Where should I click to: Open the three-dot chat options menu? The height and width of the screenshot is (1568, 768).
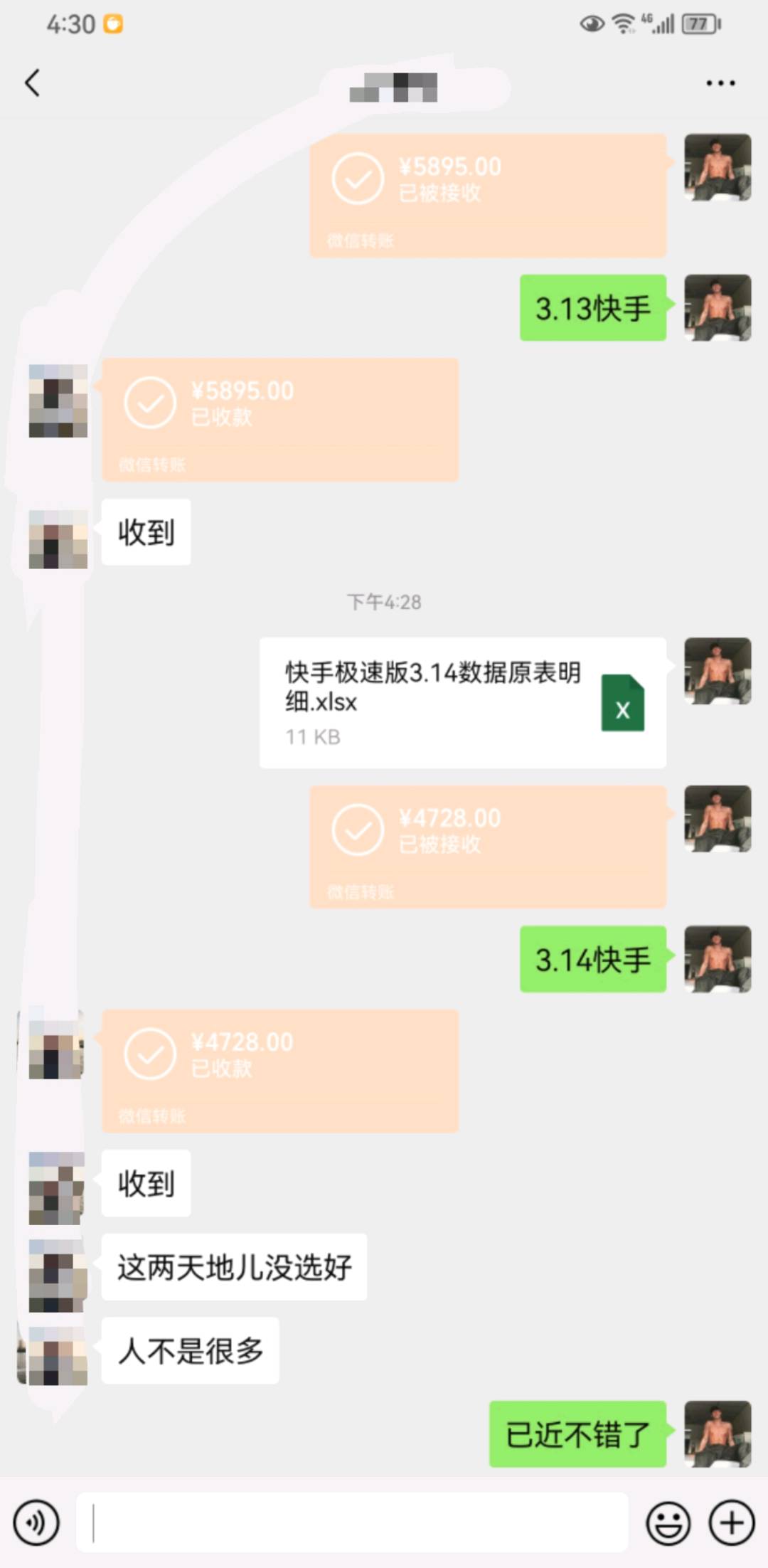(720, 83)
